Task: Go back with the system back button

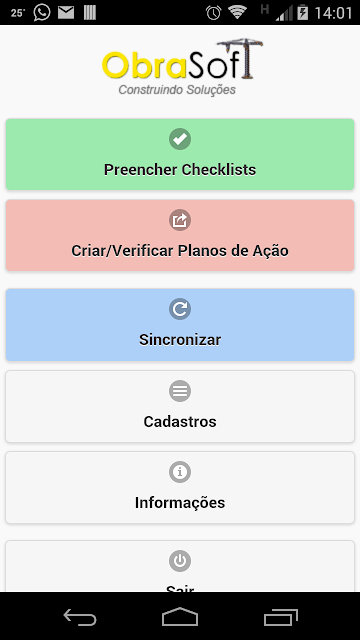Action: (x=80, y=616)
